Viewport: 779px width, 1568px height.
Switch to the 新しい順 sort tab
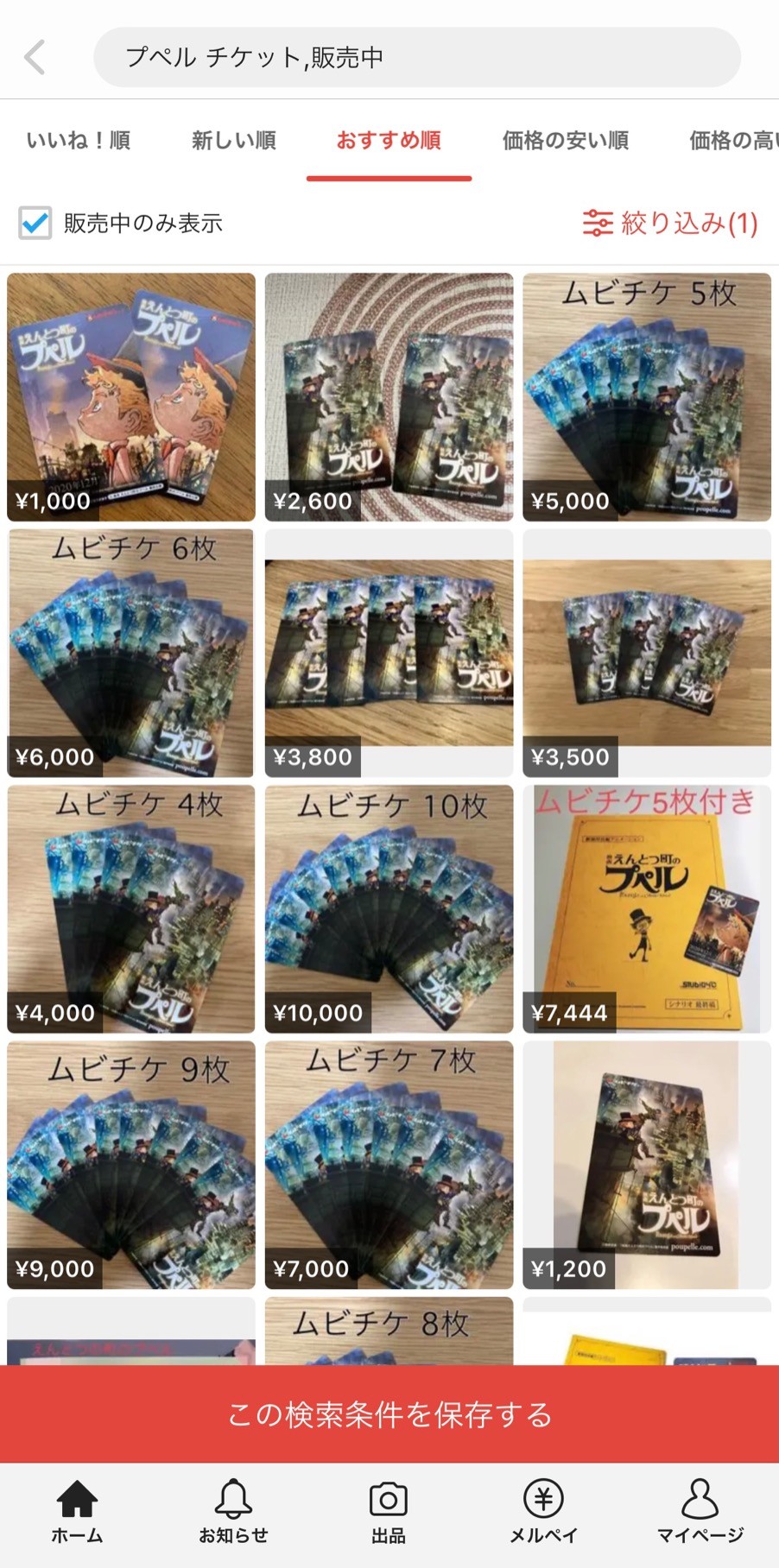coord(233,140)
